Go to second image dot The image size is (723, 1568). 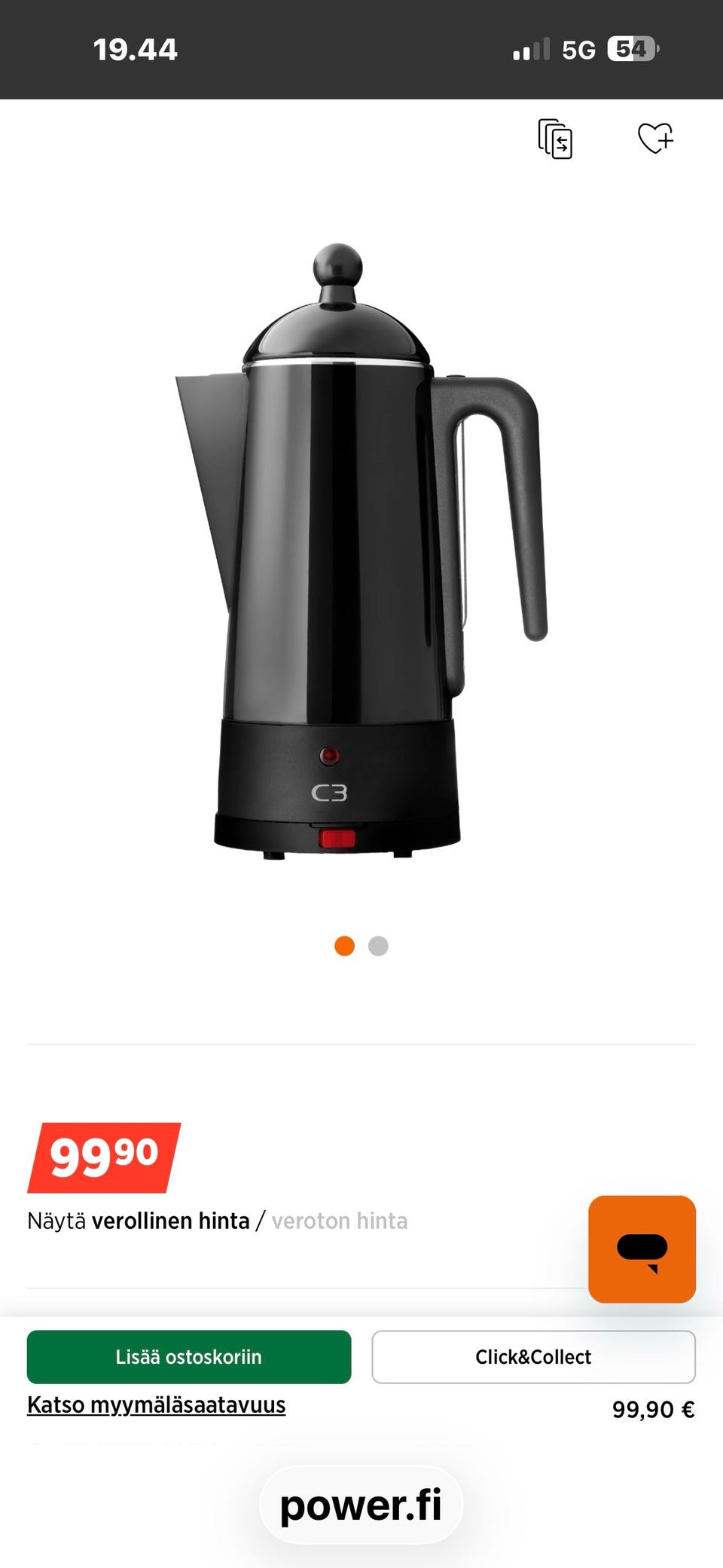(x=378, y=946)
